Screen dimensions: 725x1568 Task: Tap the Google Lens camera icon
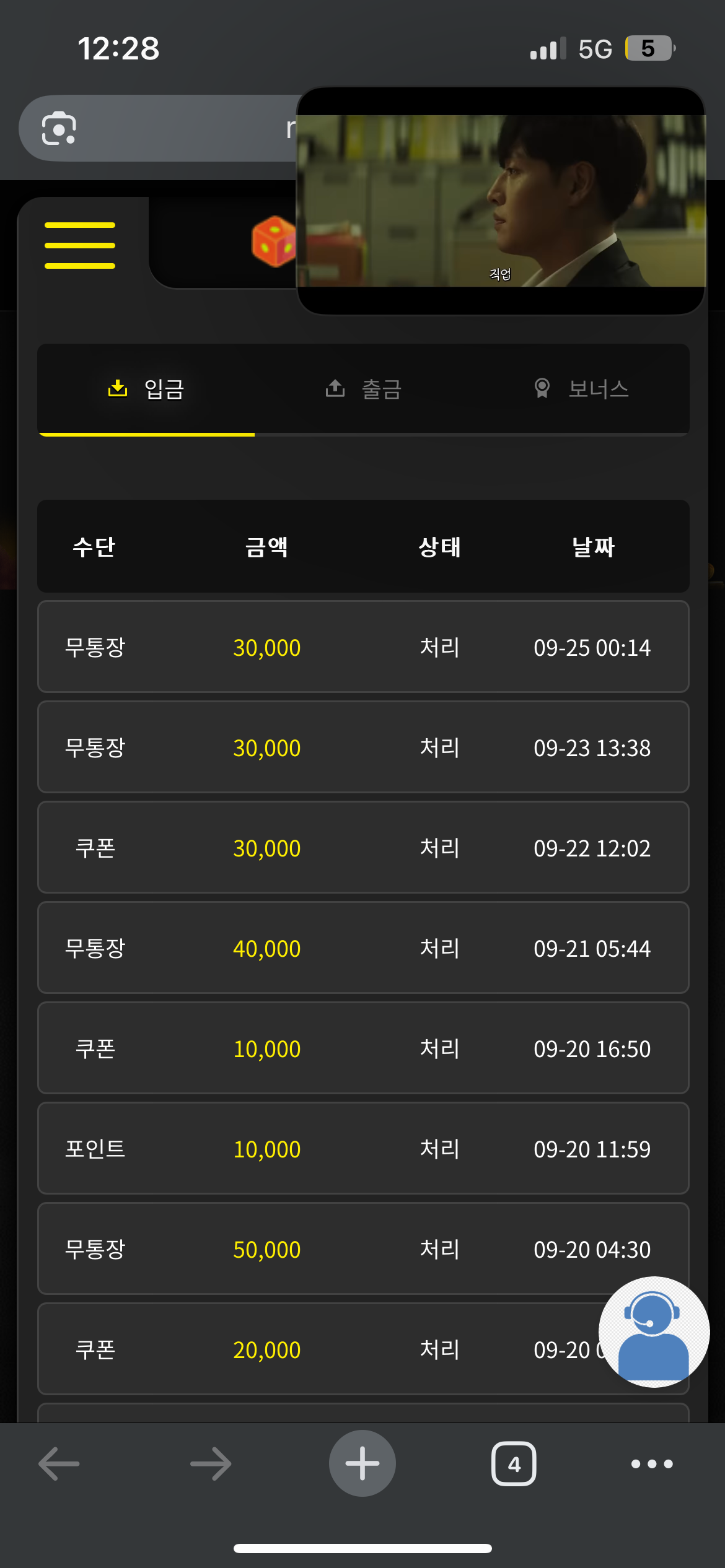click(59, 128)
